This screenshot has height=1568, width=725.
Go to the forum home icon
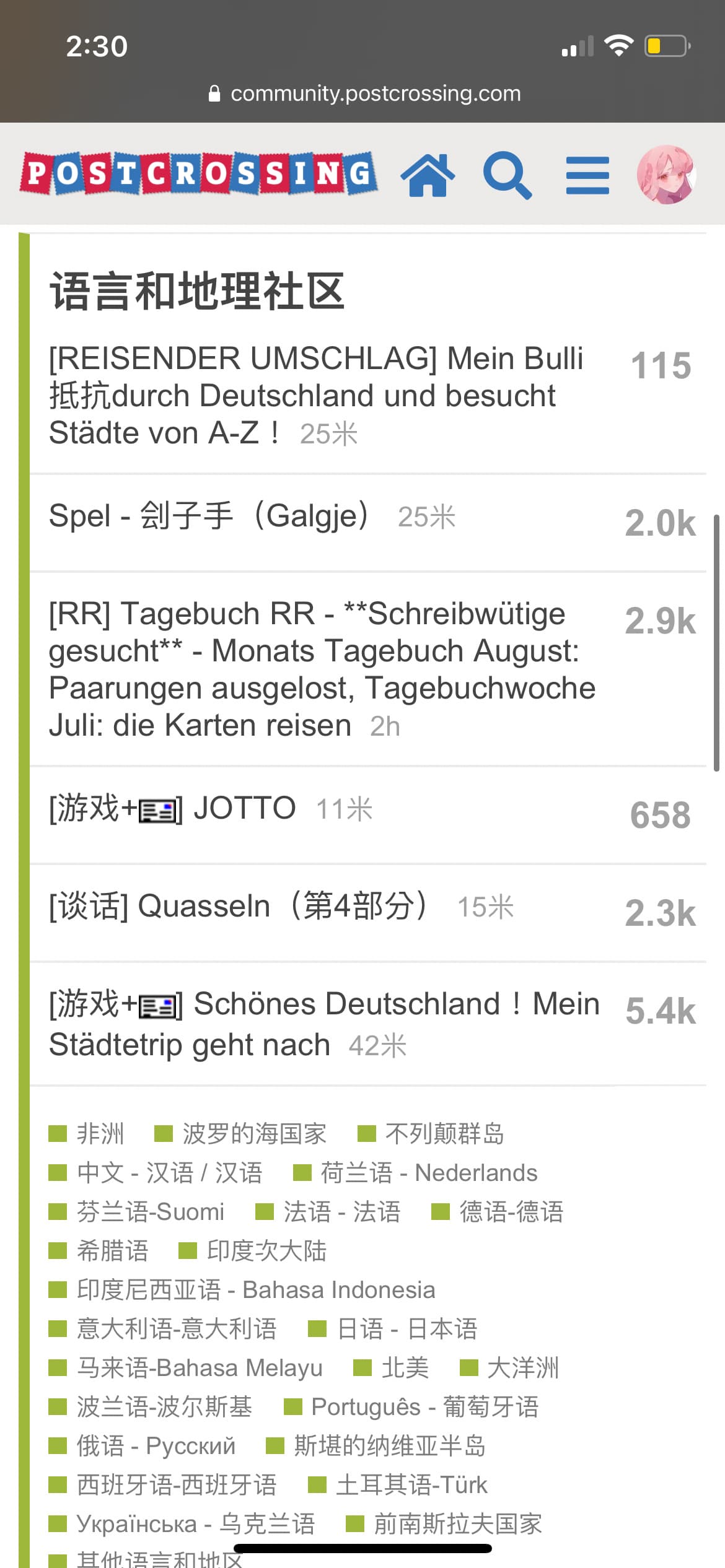tap(428, 175)
